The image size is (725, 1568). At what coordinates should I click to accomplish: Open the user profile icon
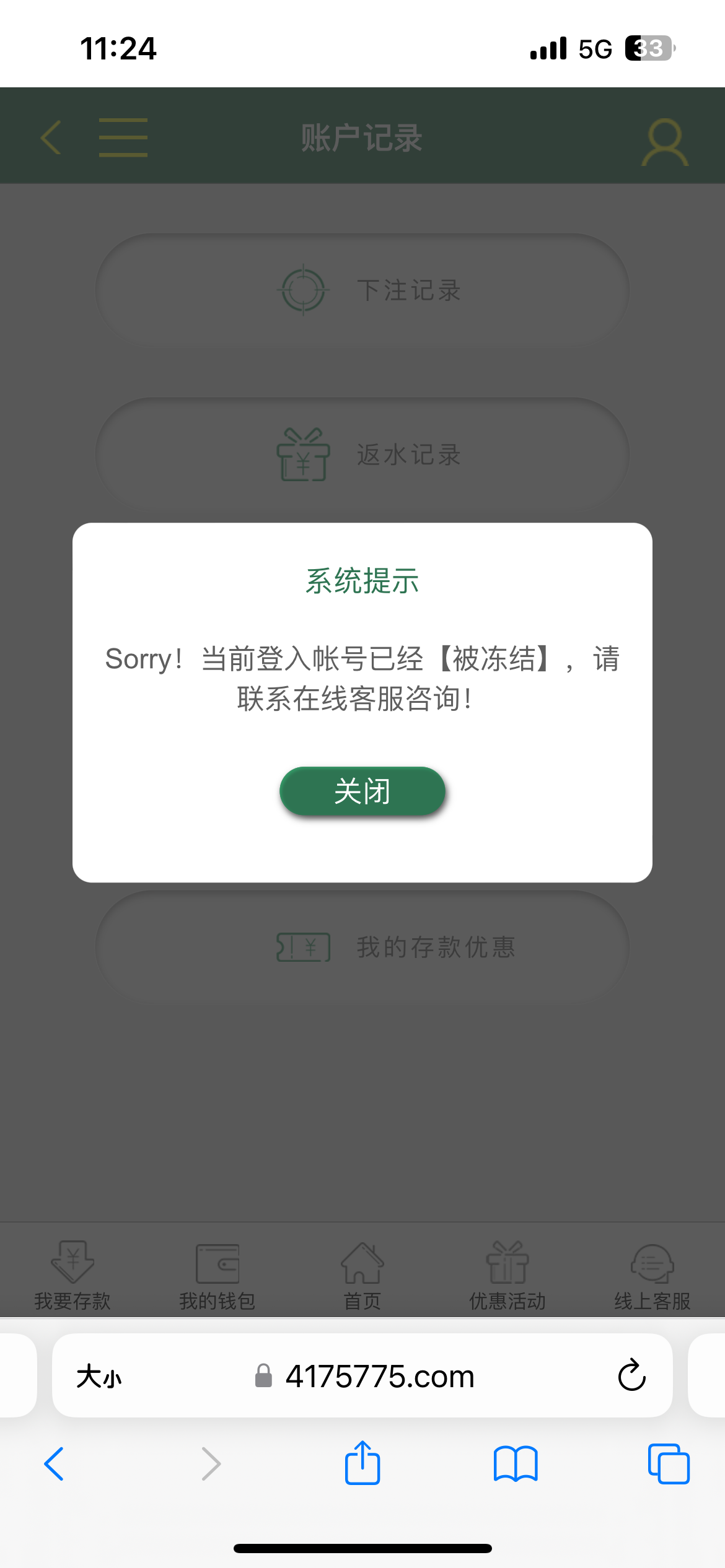665,142
